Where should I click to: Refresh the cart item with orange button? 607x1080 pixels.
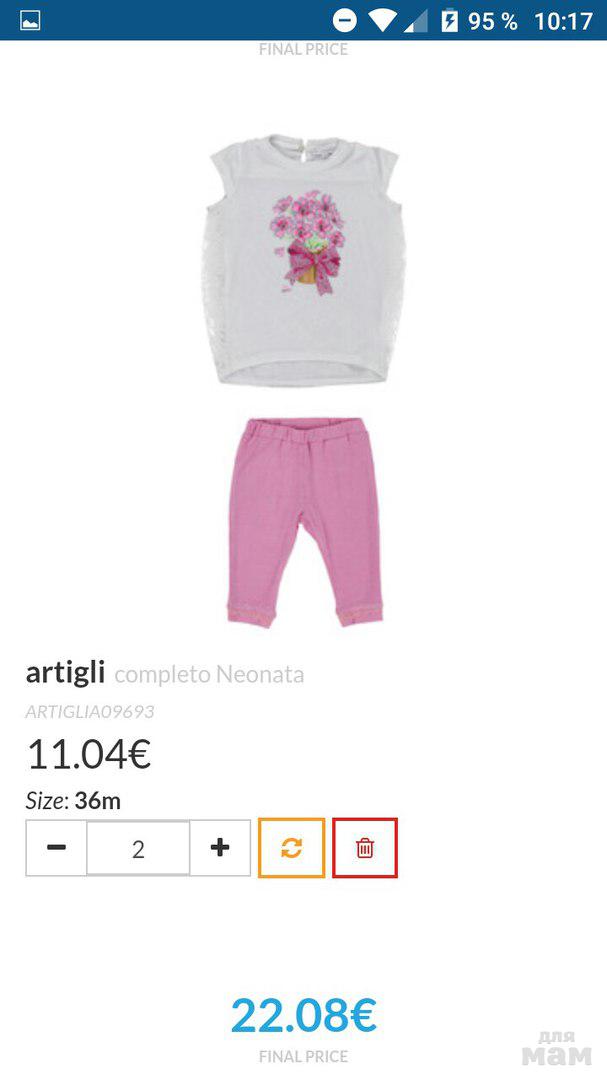(x=291, y=848)
